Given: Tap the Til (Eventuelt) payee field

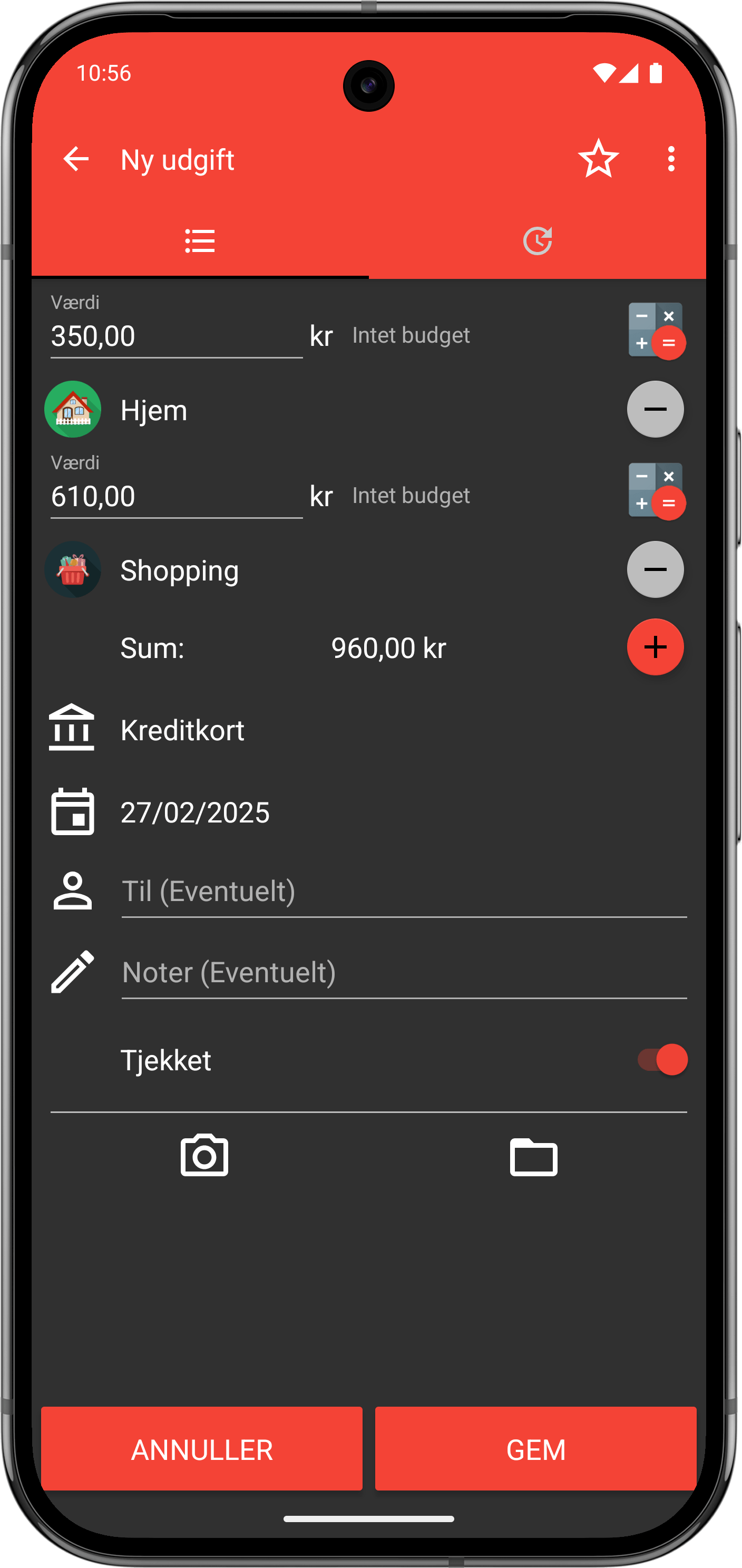Looking at the screenshot, I should click(404, 892).
